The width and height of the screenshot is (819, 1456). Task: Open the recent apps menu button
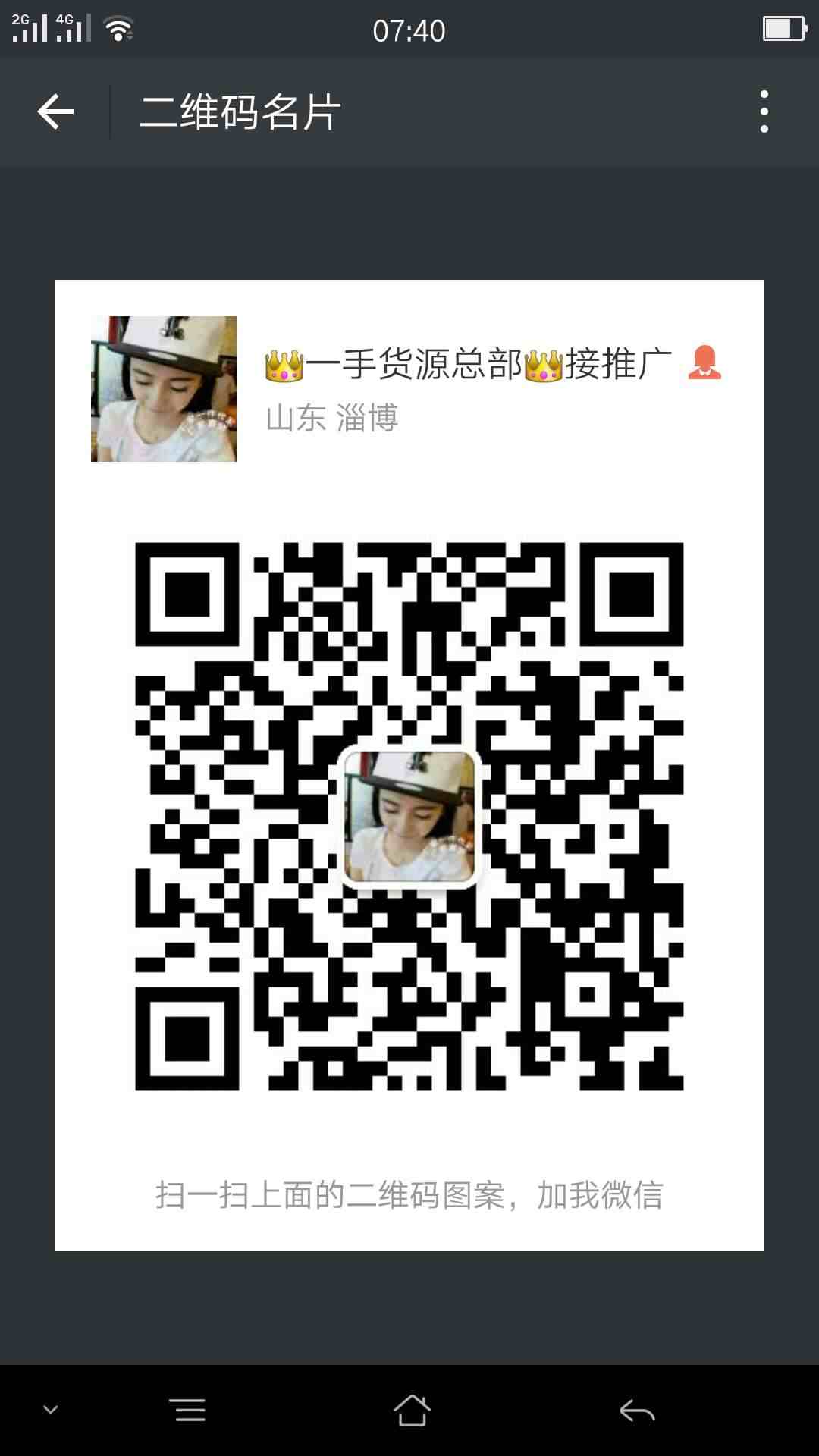(x=190, y=1410)
